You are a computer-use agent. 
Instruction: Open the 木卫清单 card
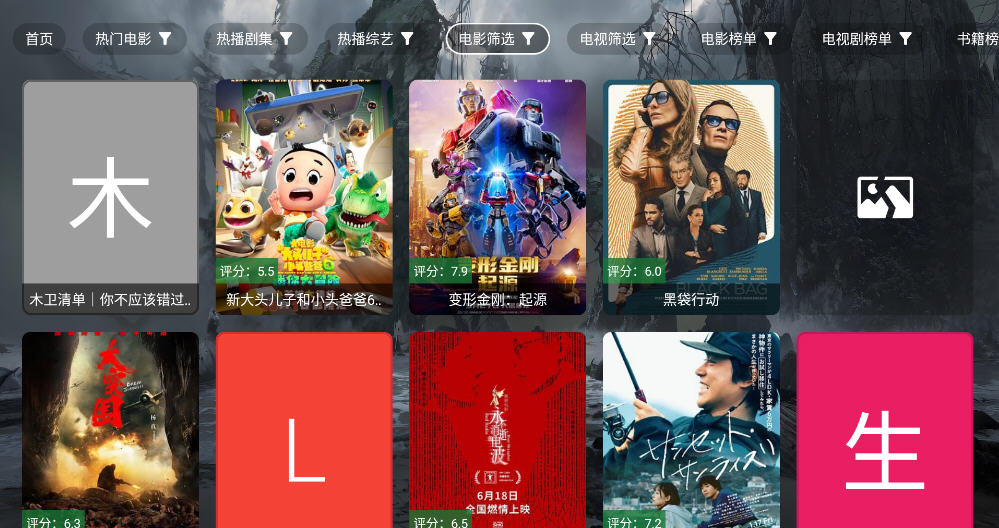[110, 197]
